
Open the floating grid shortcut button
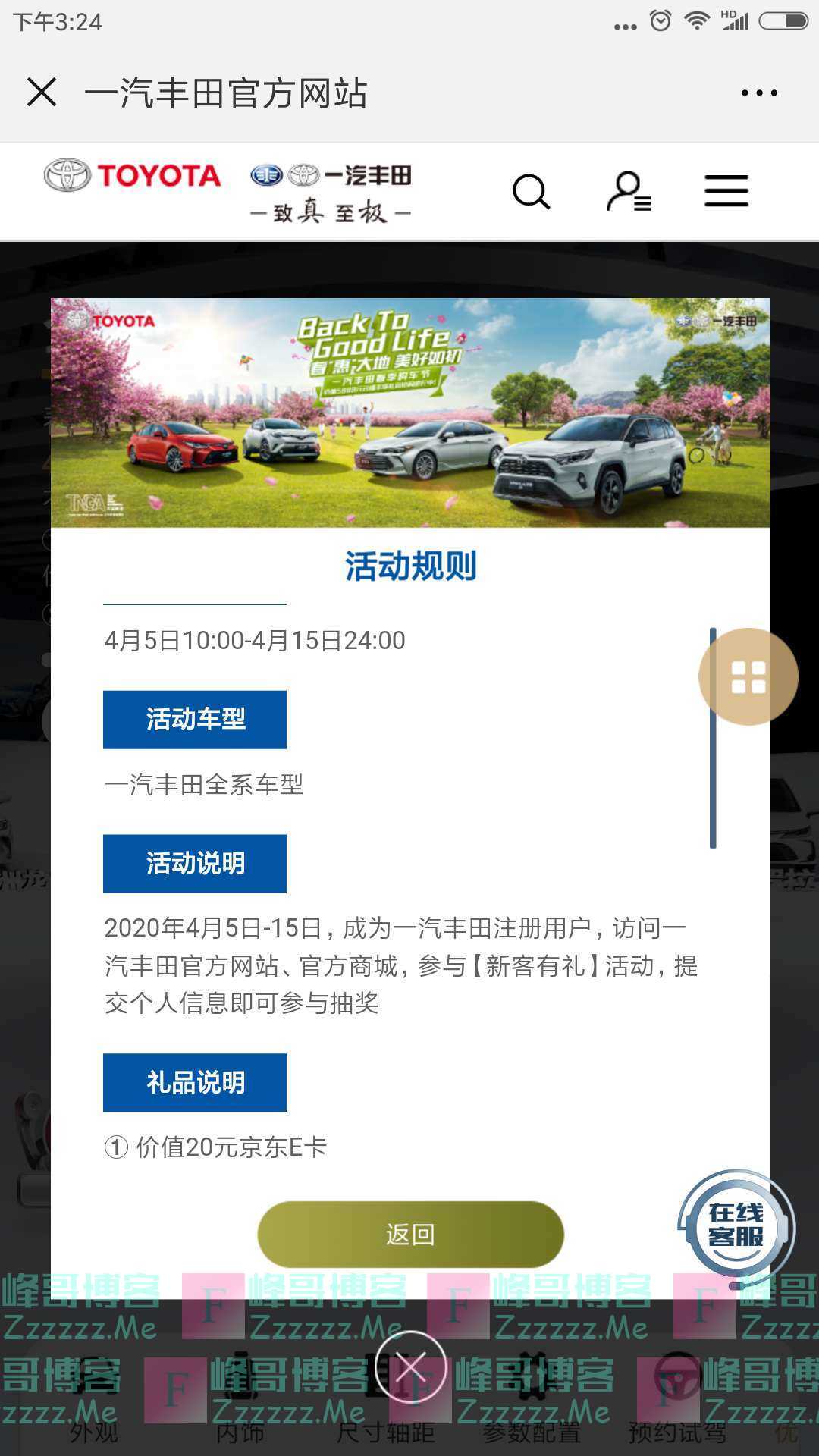click(x=748, y=676)
